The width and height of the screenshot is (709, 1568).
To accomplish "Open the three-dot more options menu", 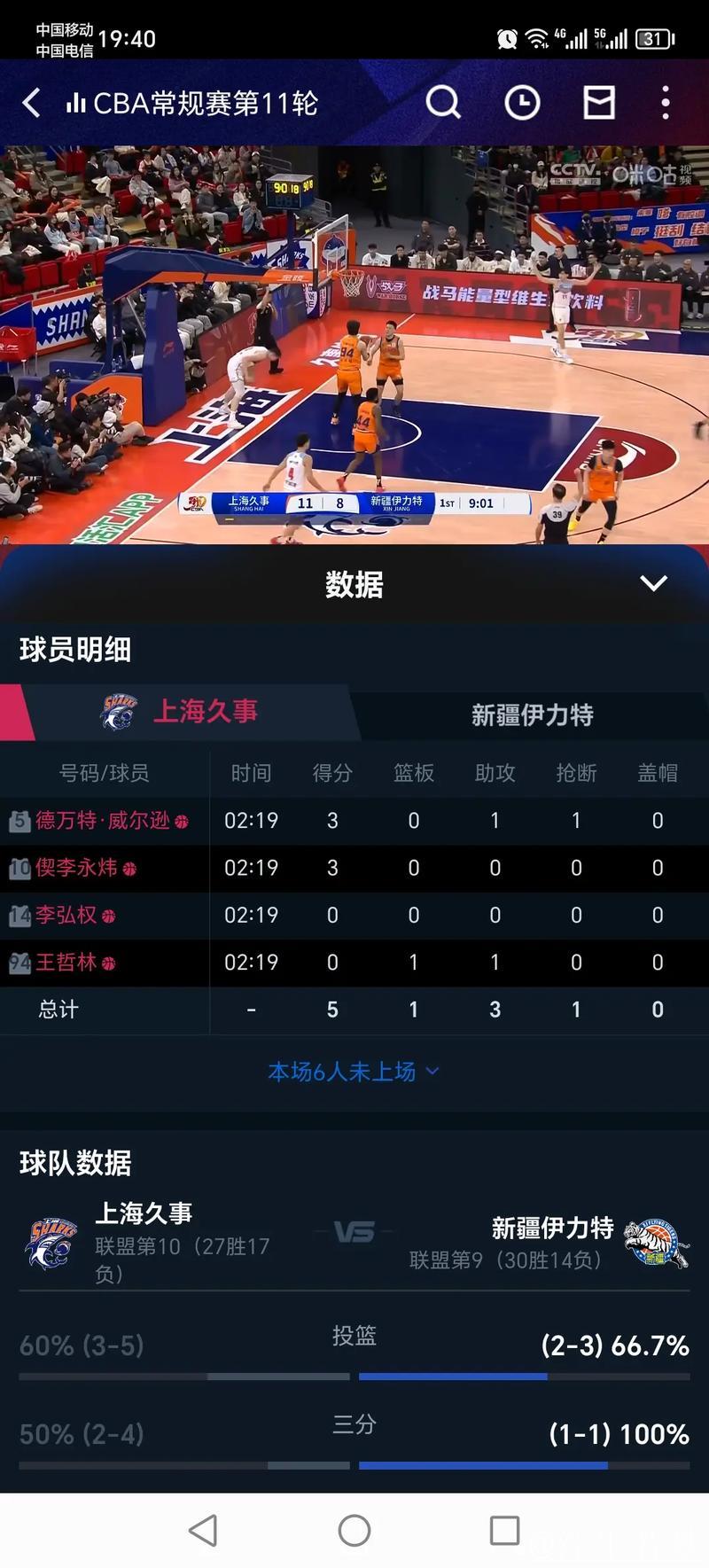I will coord(666,102).
